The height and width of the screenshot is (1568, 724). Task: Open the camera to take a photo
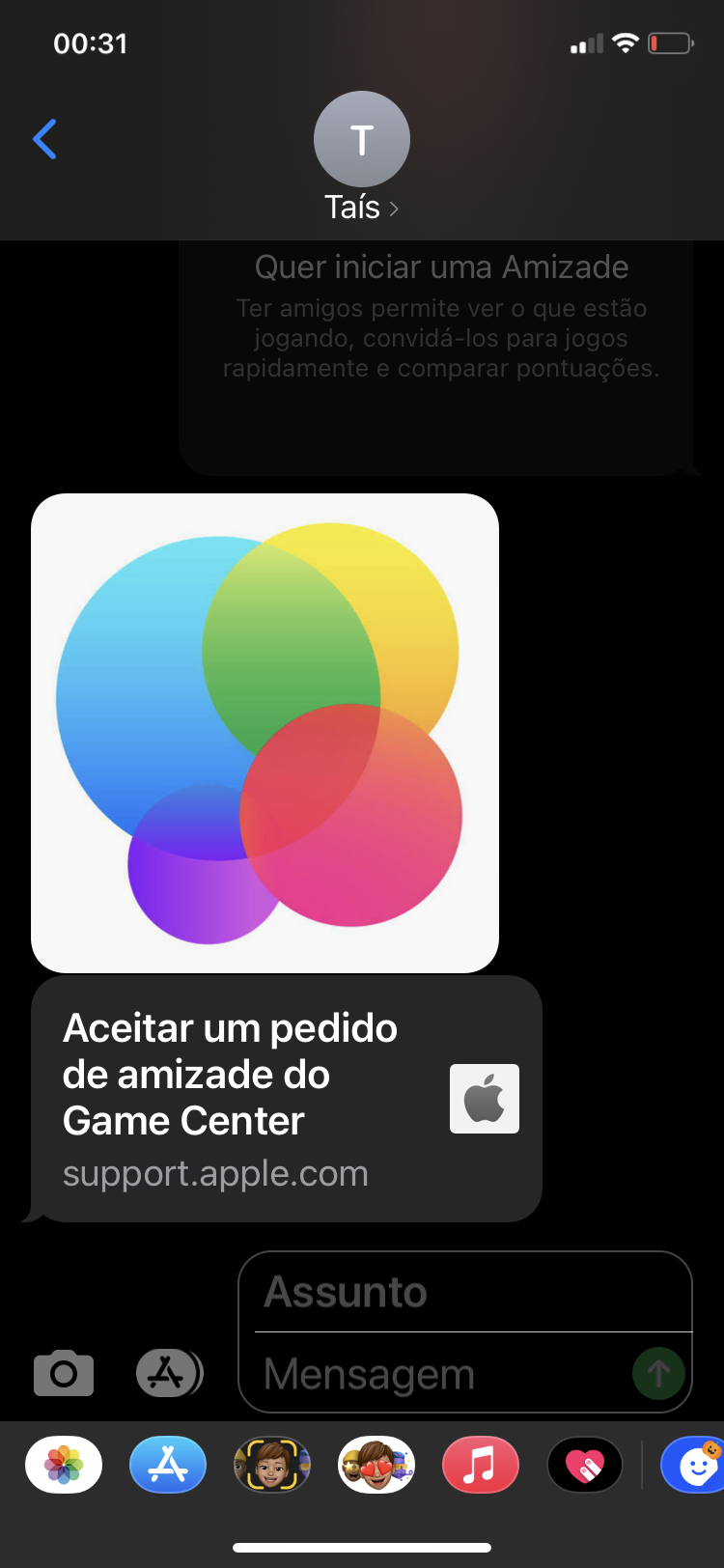click(x=64, y=1373)
